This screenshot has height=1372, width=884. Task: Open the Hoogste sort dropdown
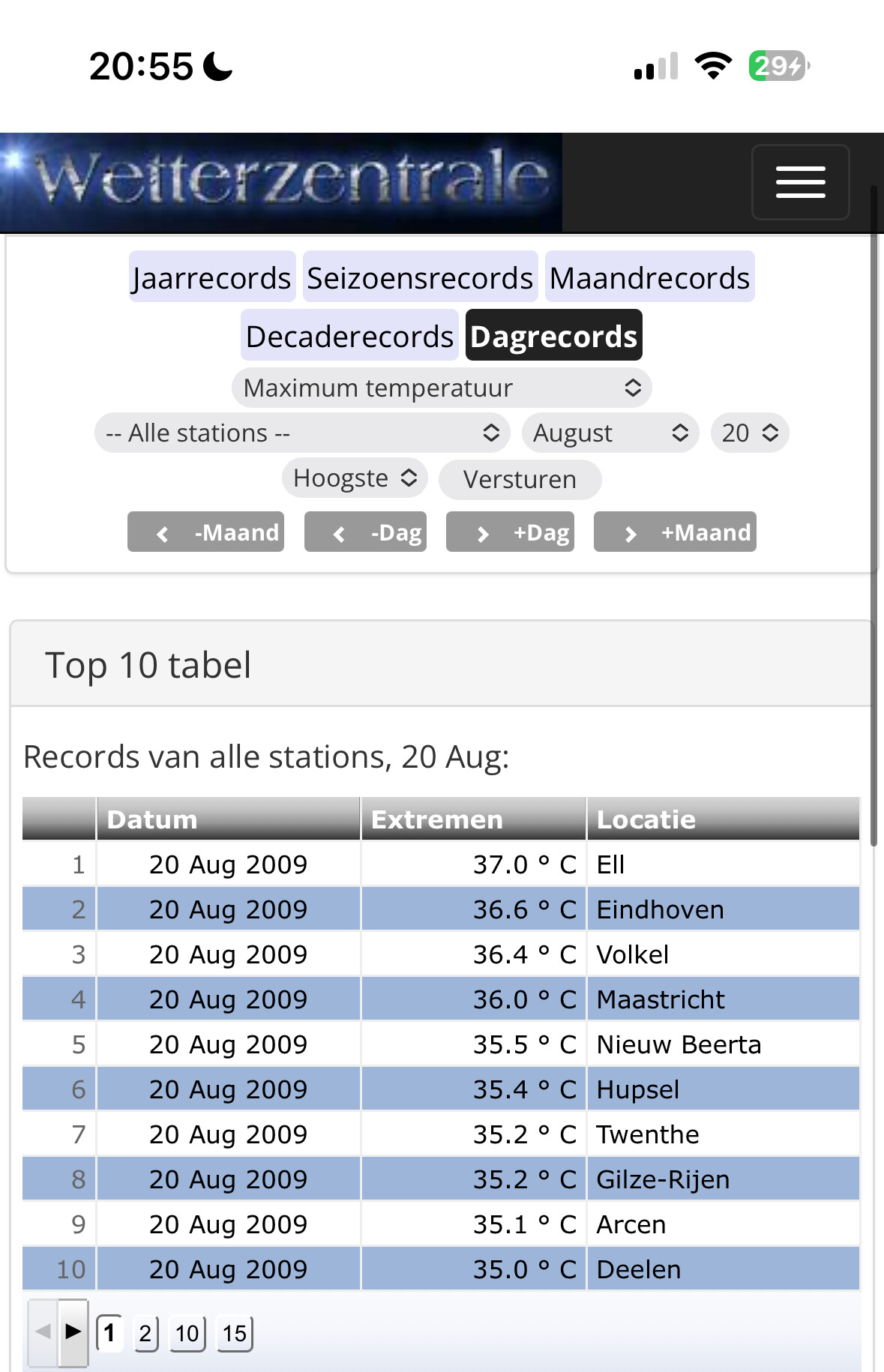(x=355, y=478)
